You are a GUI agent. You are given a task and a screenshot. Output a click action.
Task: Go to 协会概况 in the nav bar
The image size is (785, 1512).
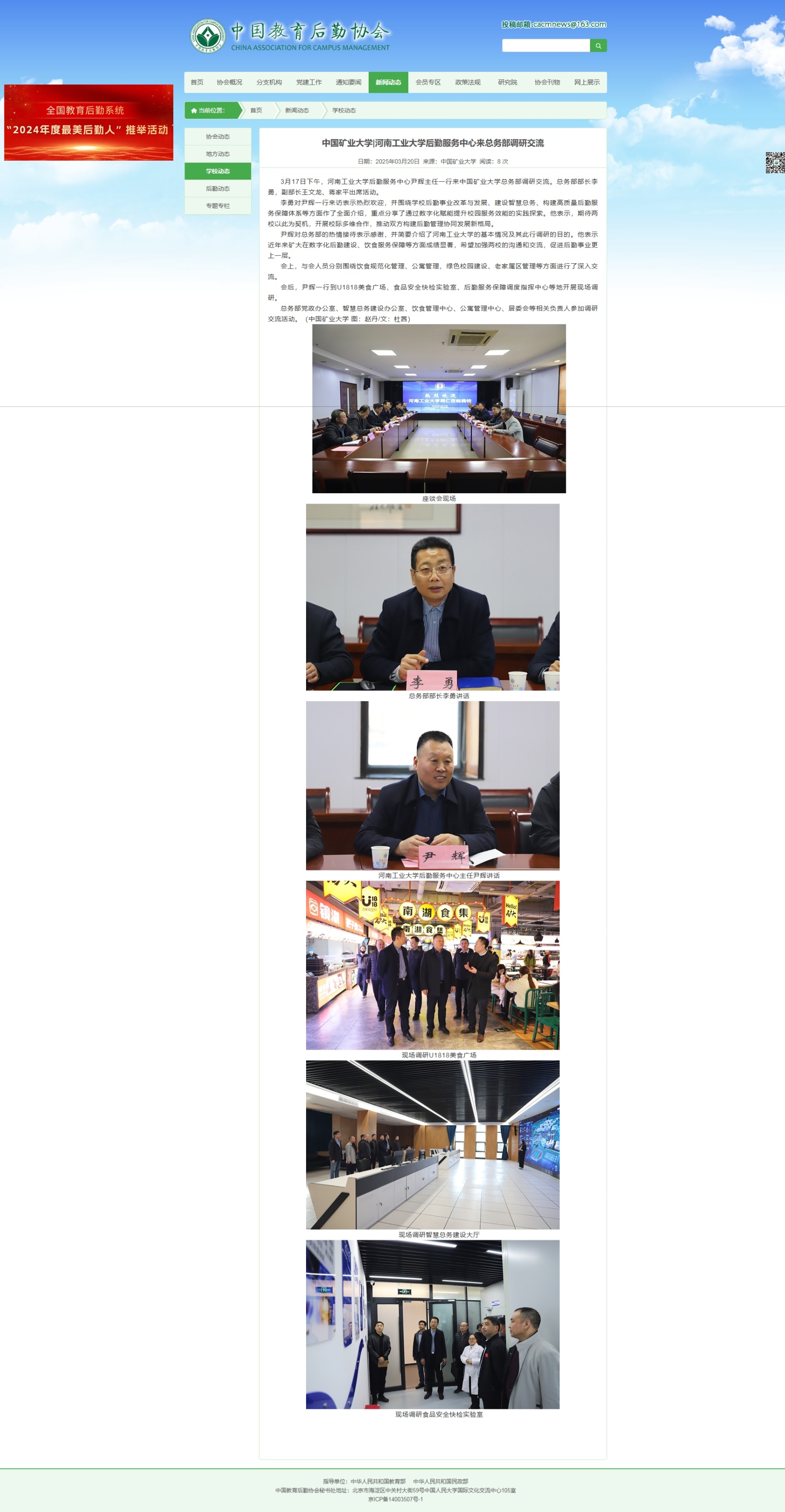coord(229,82)
